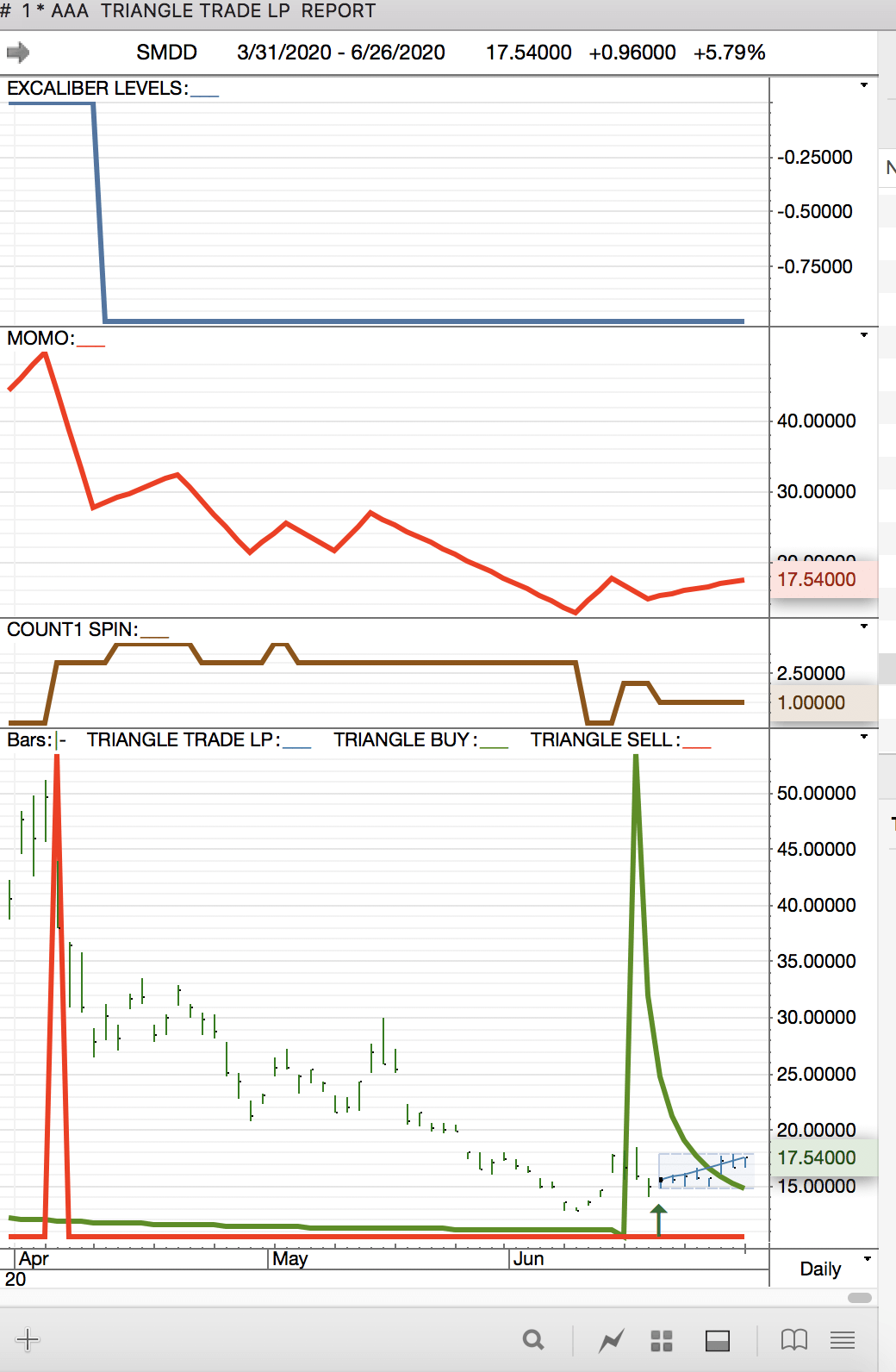This screenshot has width=896, height=1372.
Task: Open the COUNT1 SPIN pane dropdown arrow
Action: (x=863, y=627)
